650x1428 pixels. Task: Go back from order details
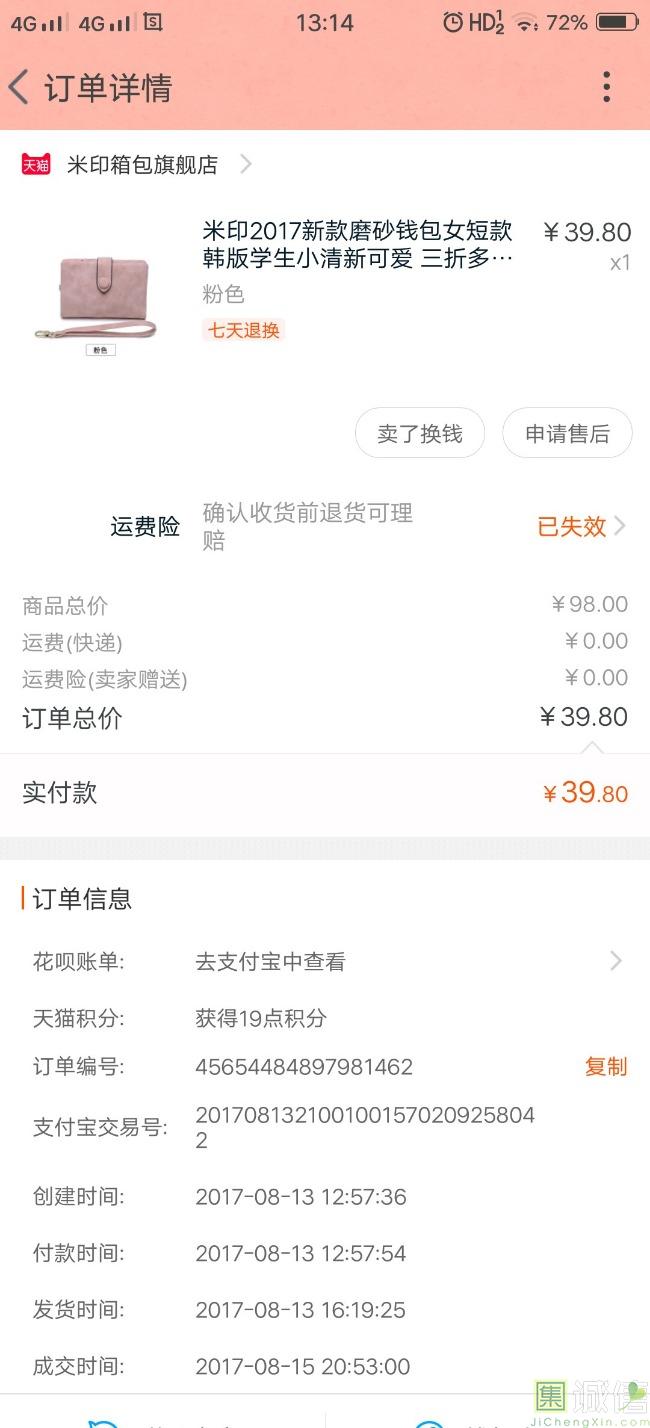click(19, 88)
